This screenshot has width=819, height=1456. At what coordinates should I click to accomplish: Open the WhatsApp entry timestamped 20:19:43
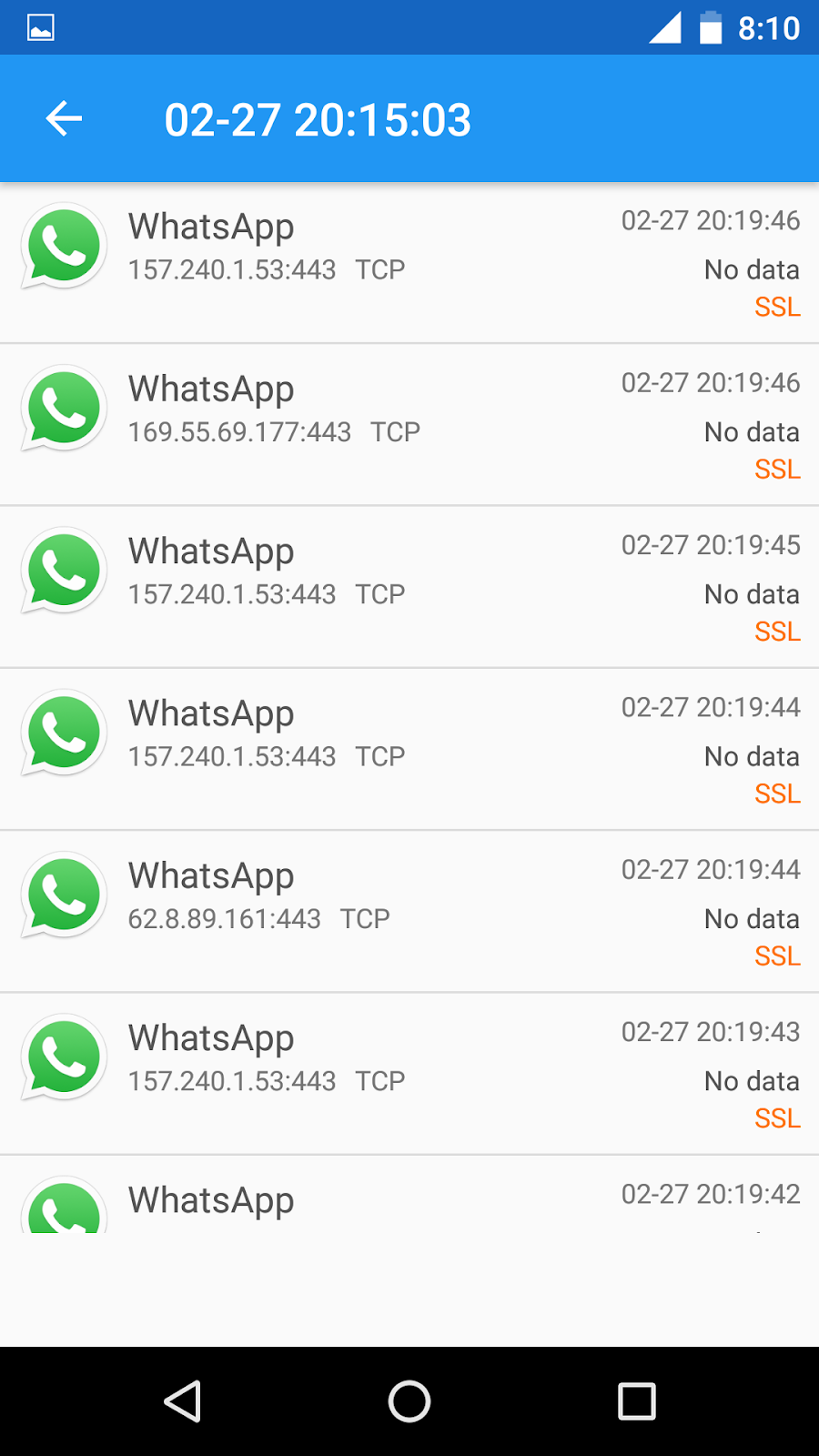click(x=409, y=1074)
